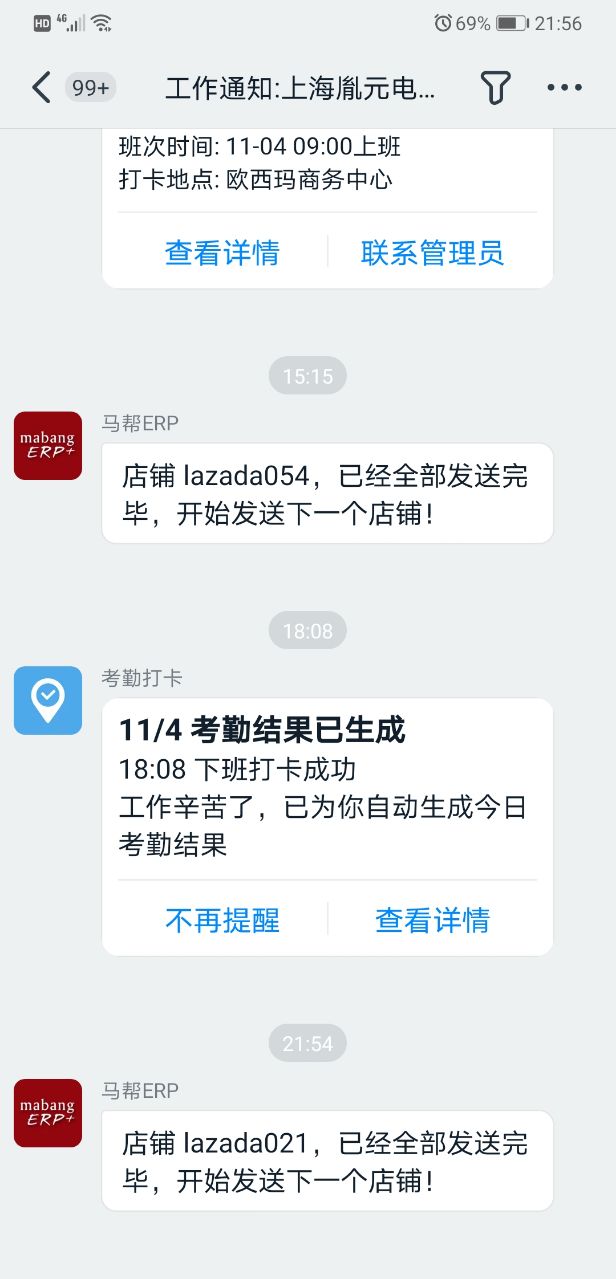Image resolution: width=616 pixels, height=1279 pixels.
Task: Open 查看详情 on the 11/4 考勤结果 card
Action: tap(432, 919)
